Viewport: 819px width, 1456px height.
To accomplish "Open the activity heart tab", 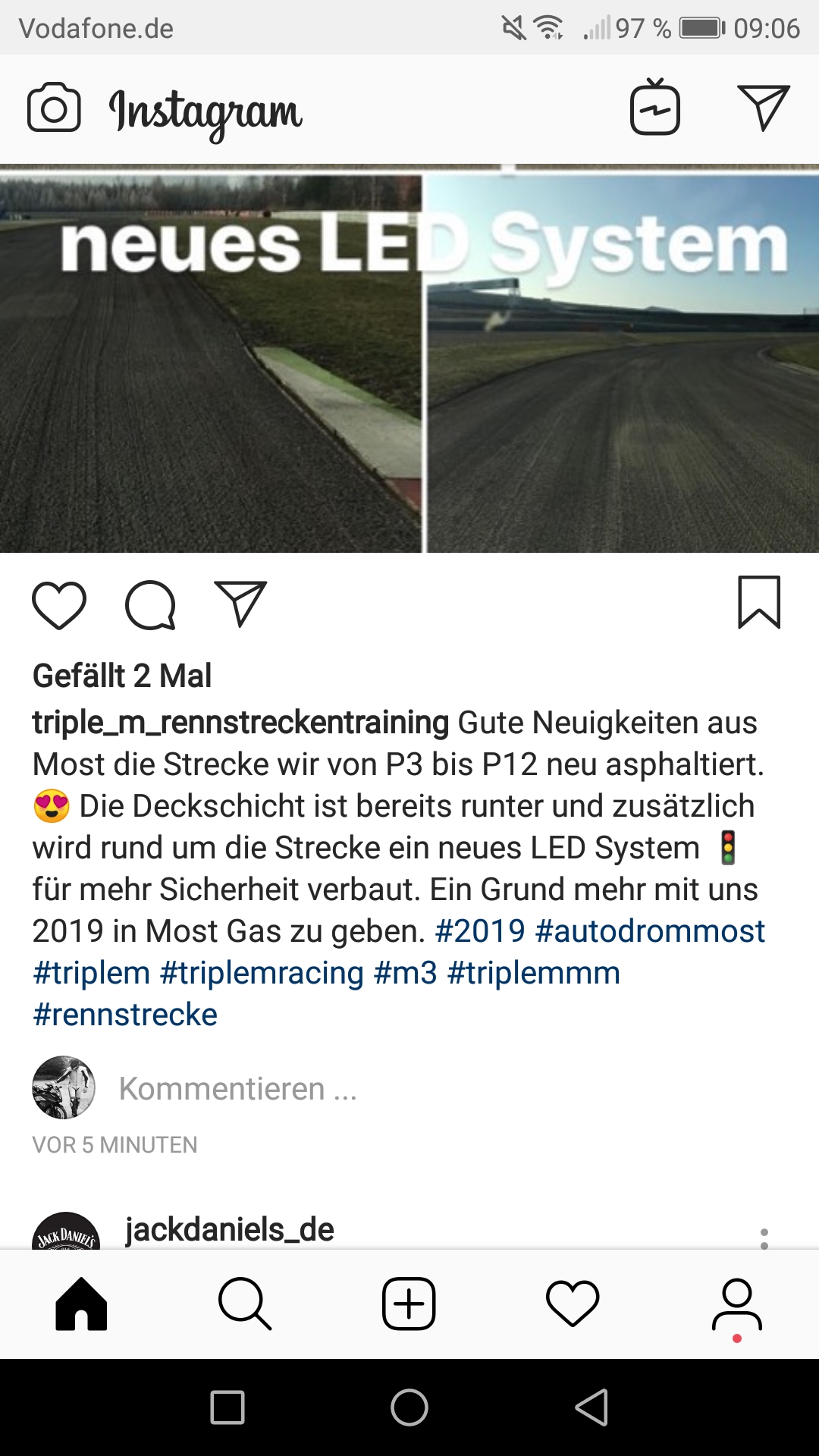I will pyautogui.click(x=573, y=1304).
